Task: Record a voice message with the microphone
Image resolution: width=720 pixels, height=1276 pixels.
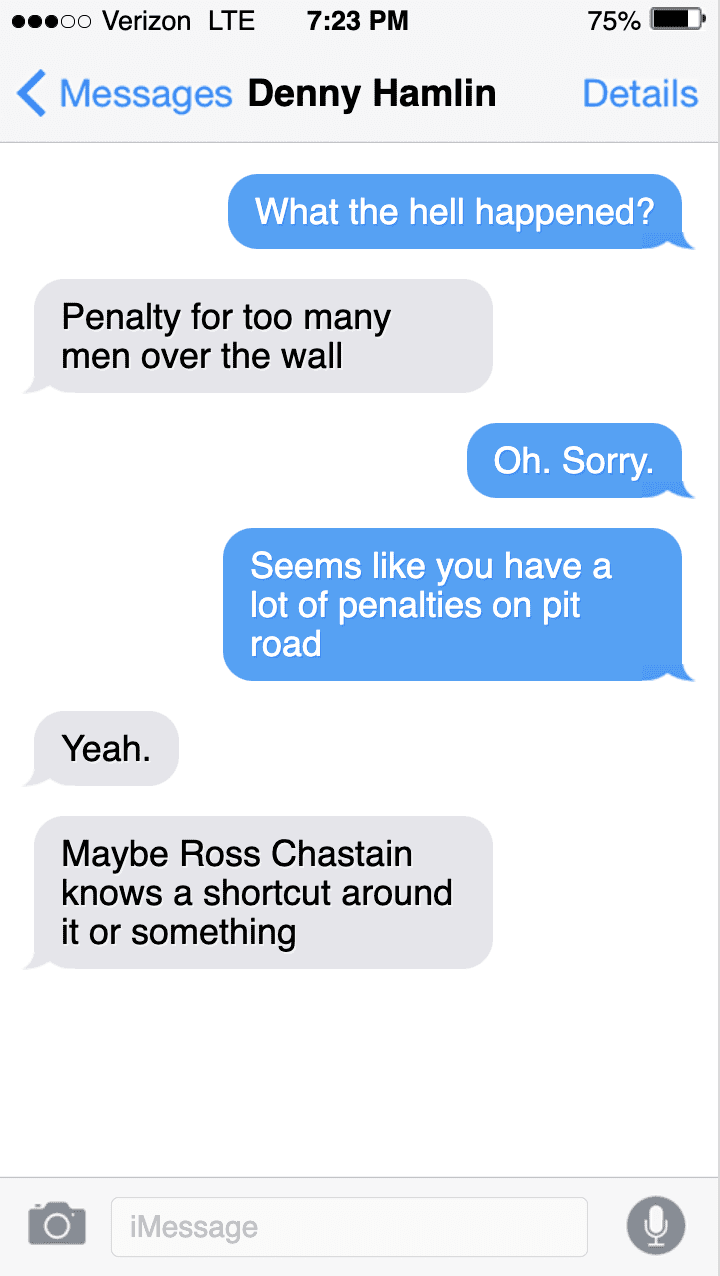Action: (x=655, y=1225)
